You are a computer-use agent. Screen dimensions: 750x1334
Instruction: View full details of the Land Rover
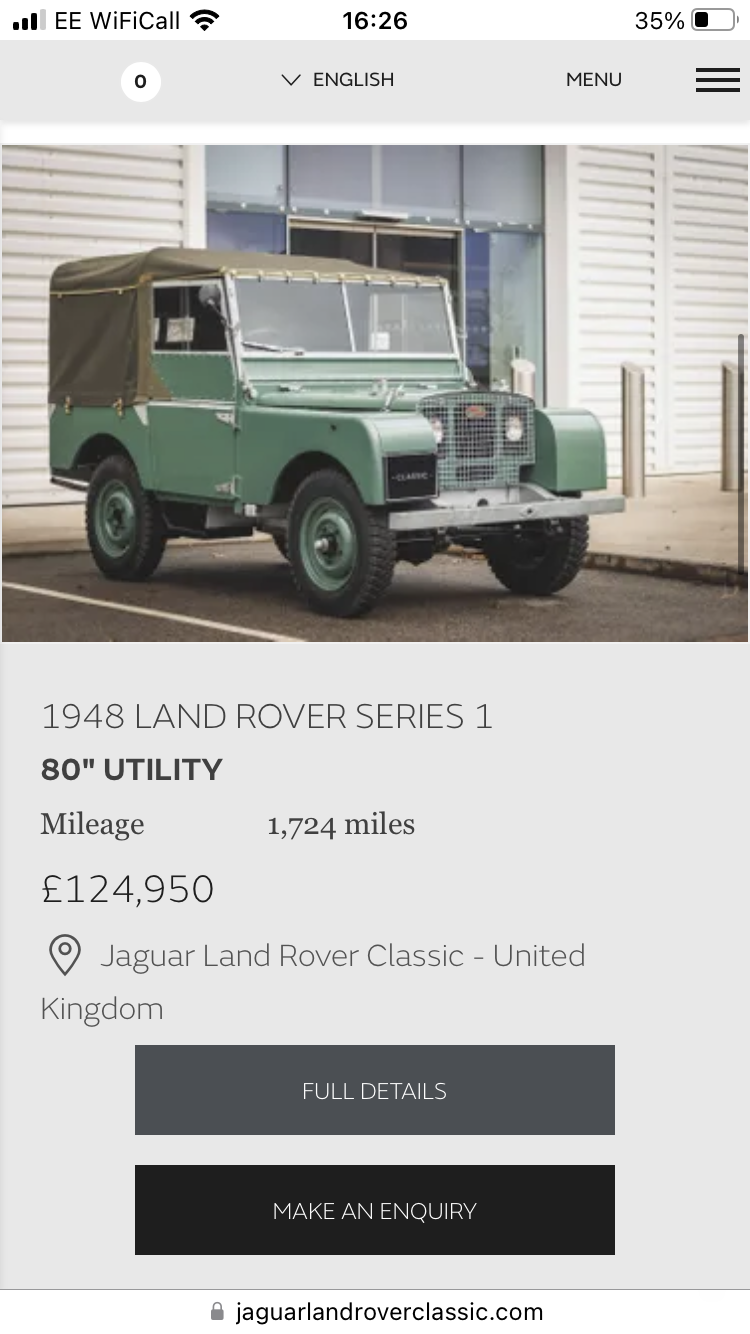[x=375, y=1090]
